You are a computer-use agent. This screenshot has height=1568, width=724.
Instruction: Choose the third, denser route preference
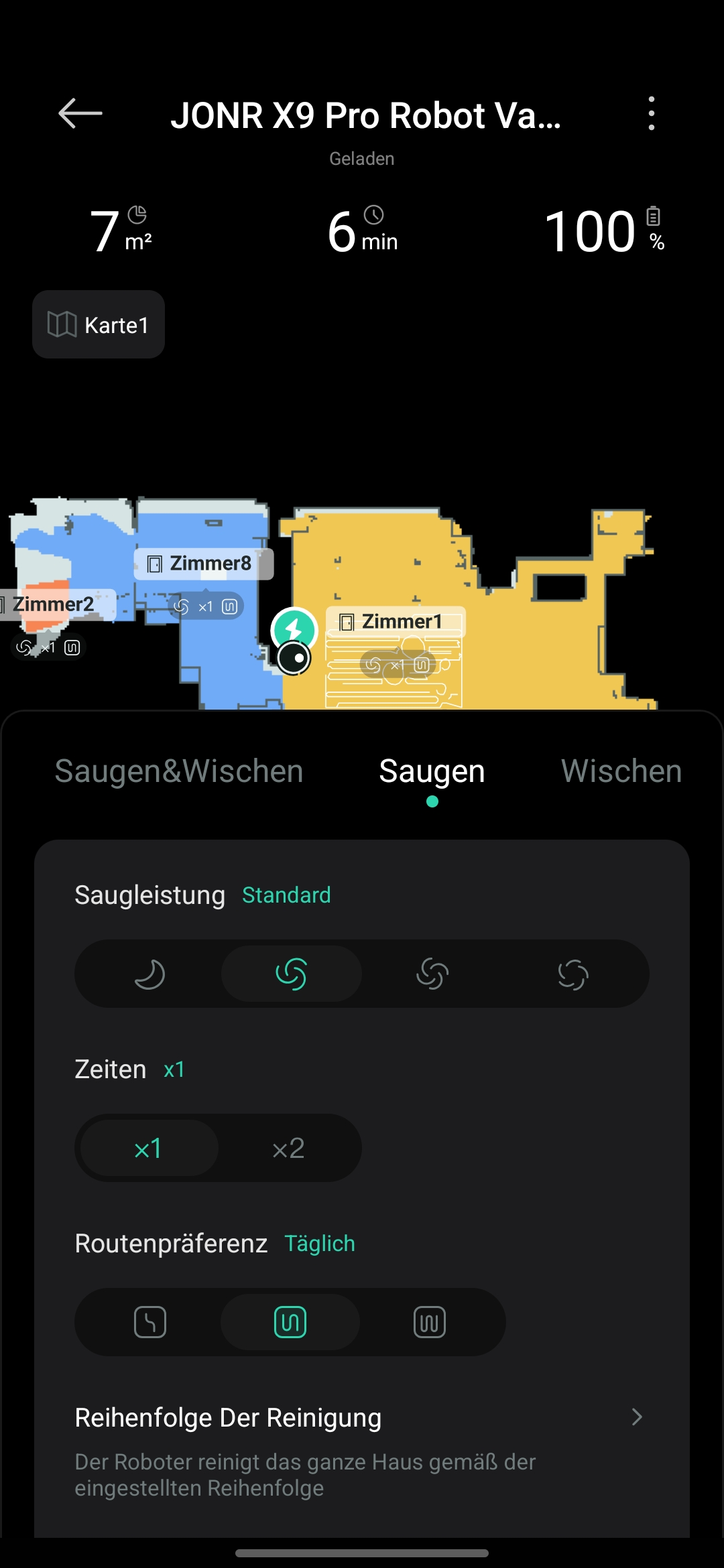430,1322
